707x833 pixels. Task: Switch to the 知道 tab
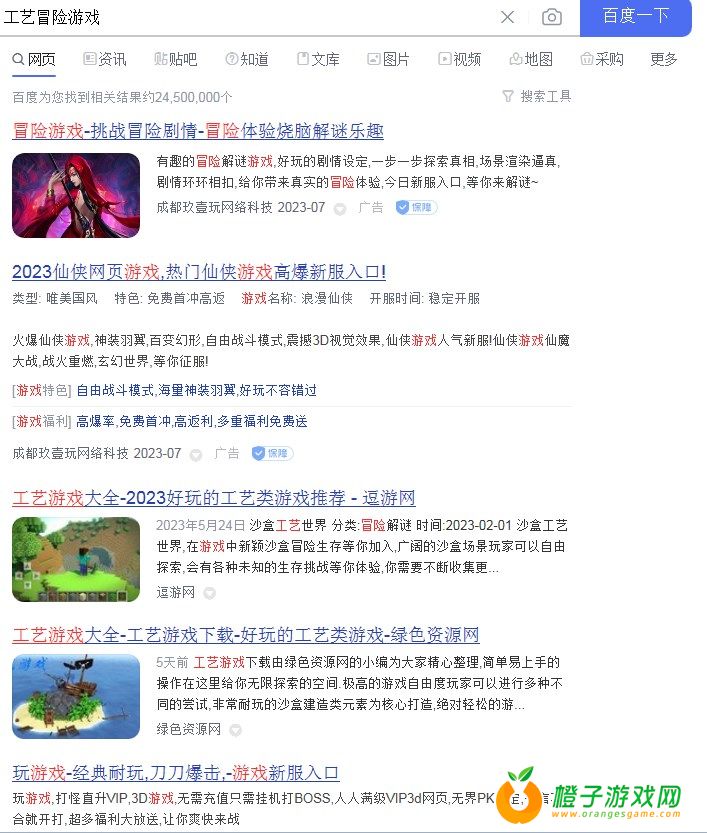pos(247,59)
